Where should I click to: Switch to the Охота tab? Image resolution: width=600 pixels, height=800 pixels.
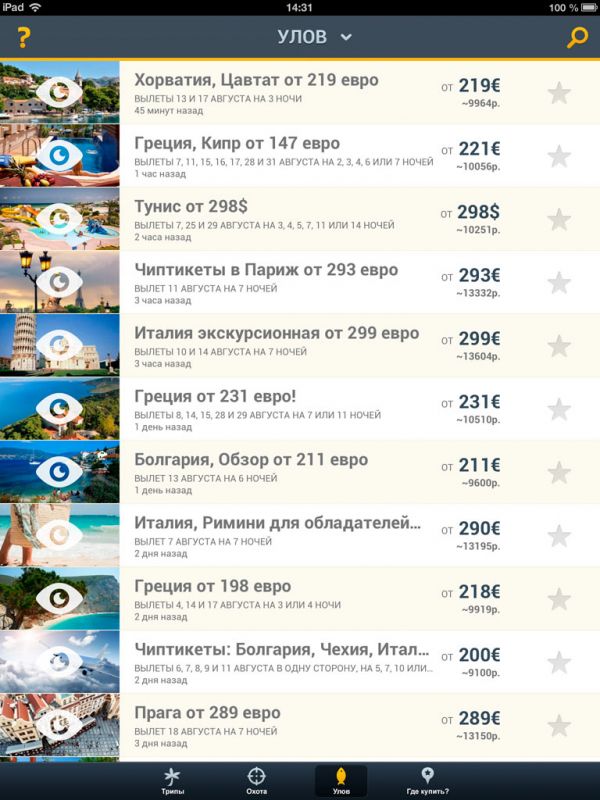coord(257,780)
